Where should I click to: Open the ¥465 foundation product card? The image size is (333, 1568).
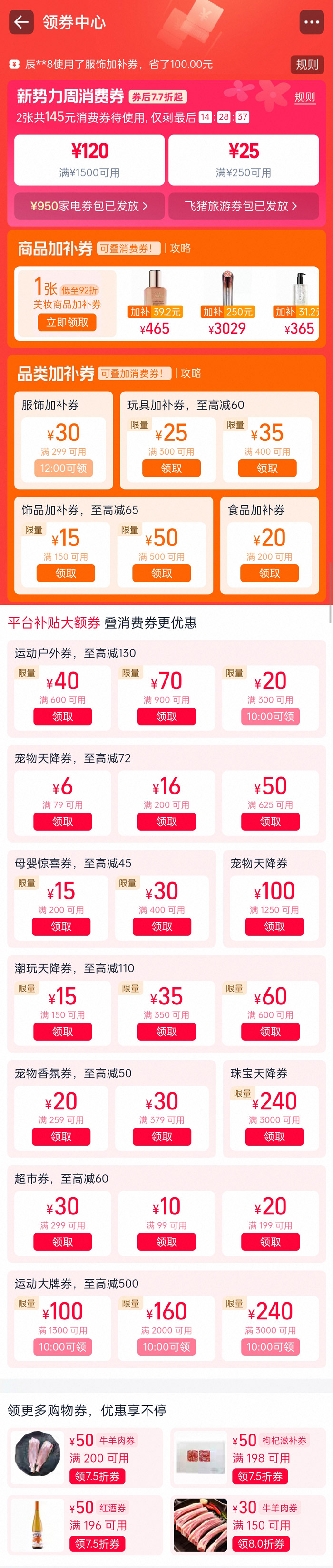[155, 303]
